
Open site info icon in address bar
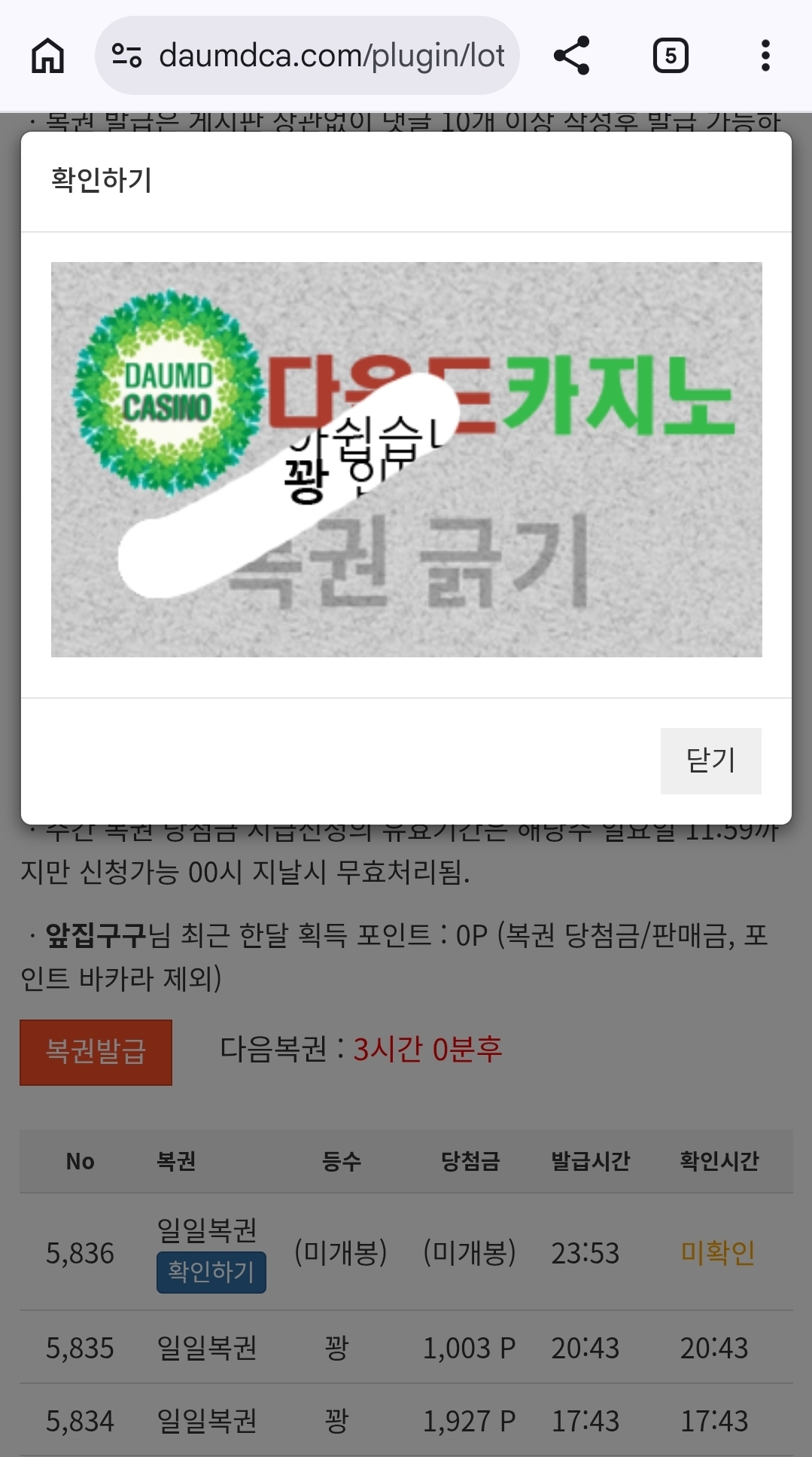point(126,56)
